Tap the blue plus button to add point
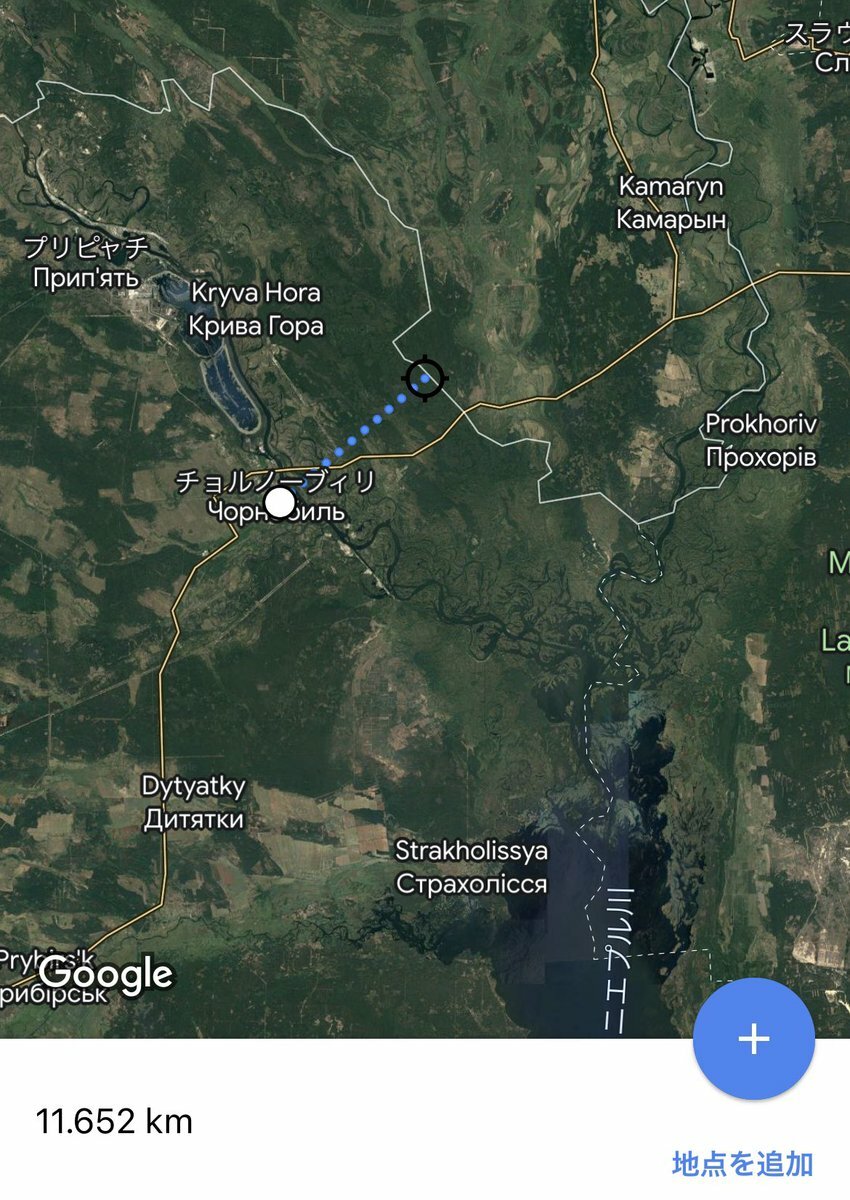 point(753,1039)
